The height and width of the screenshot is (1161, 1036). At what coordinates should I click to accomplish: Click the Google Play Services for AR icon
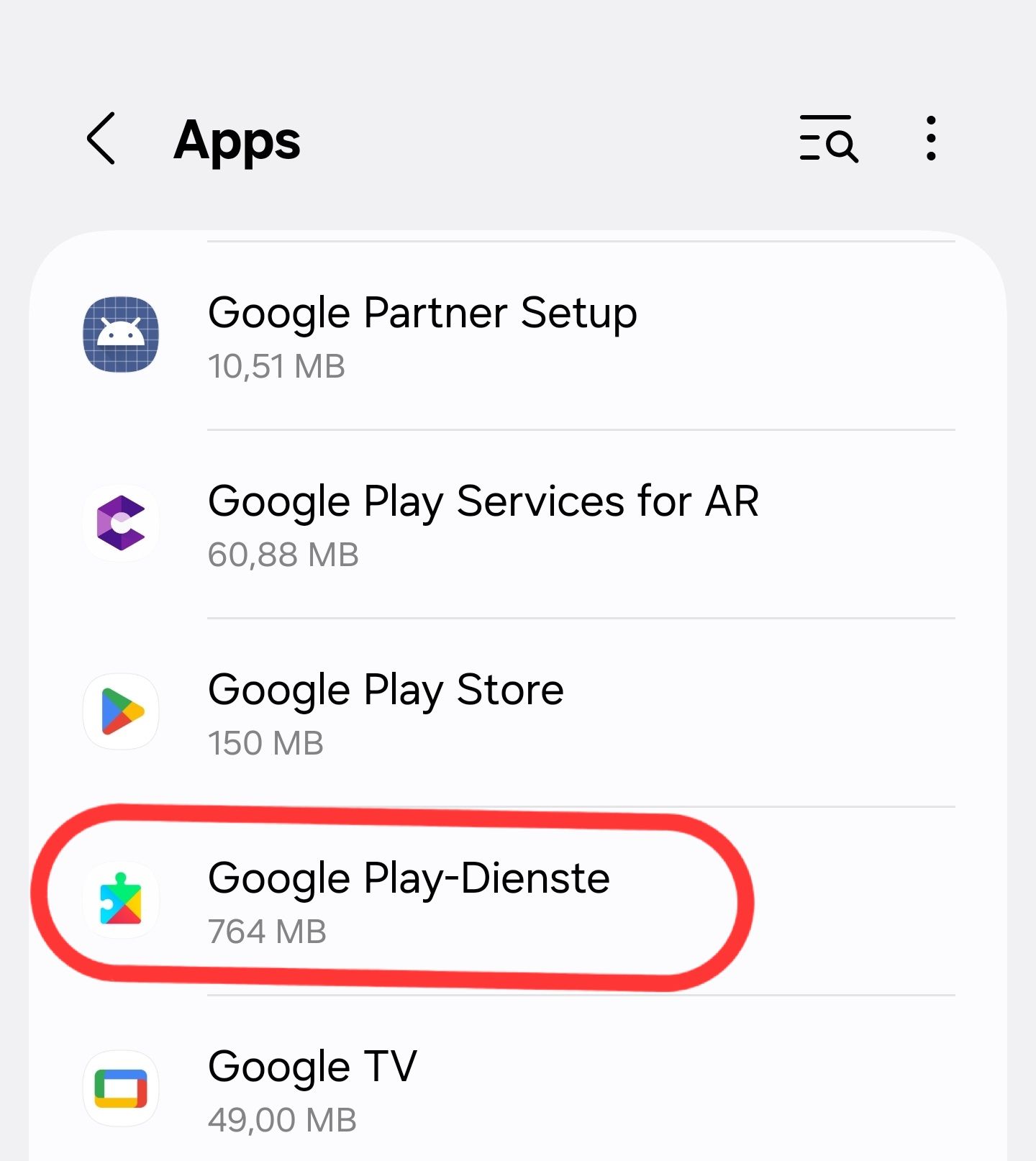121,523
